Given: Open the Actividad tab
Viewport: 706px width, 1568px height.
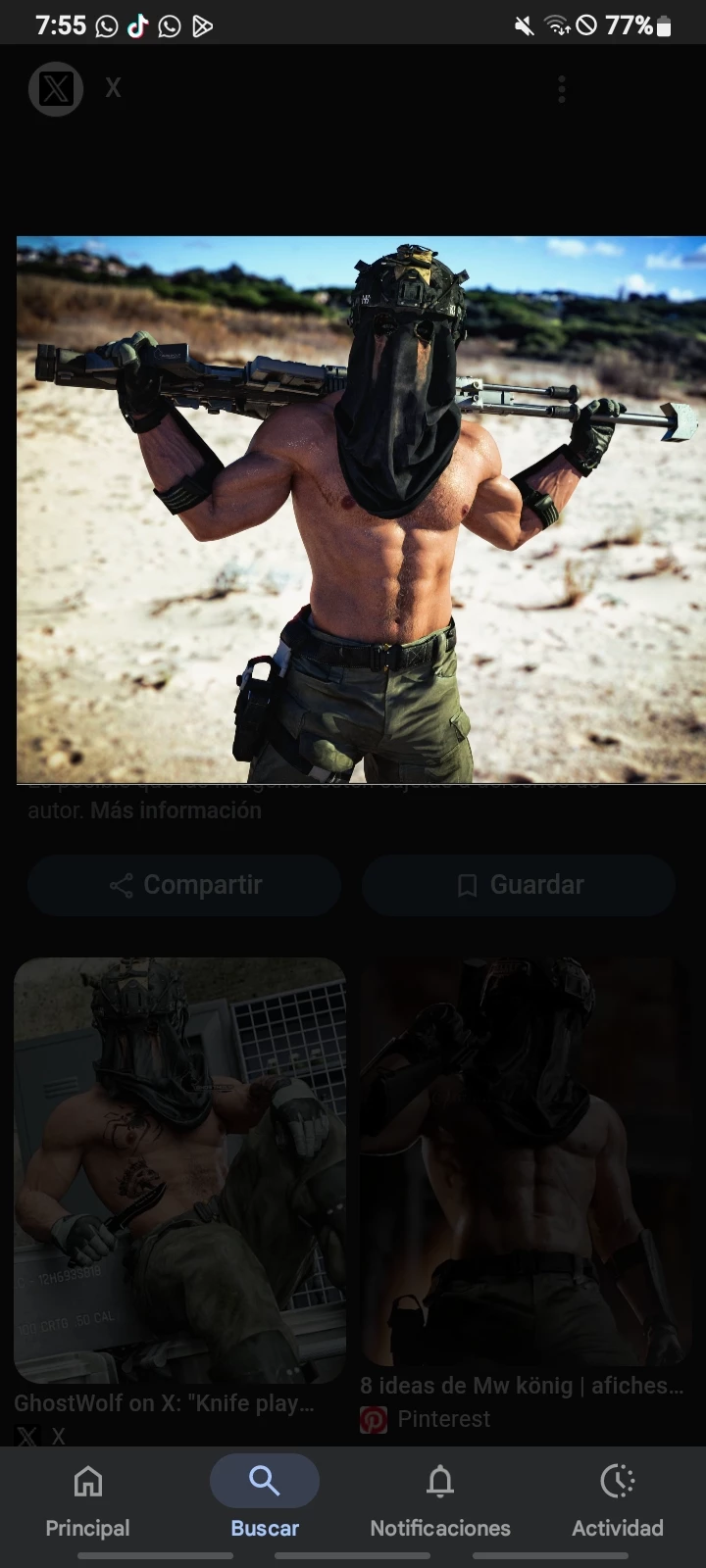Looking at the screenshot, I should point(618,1500).
